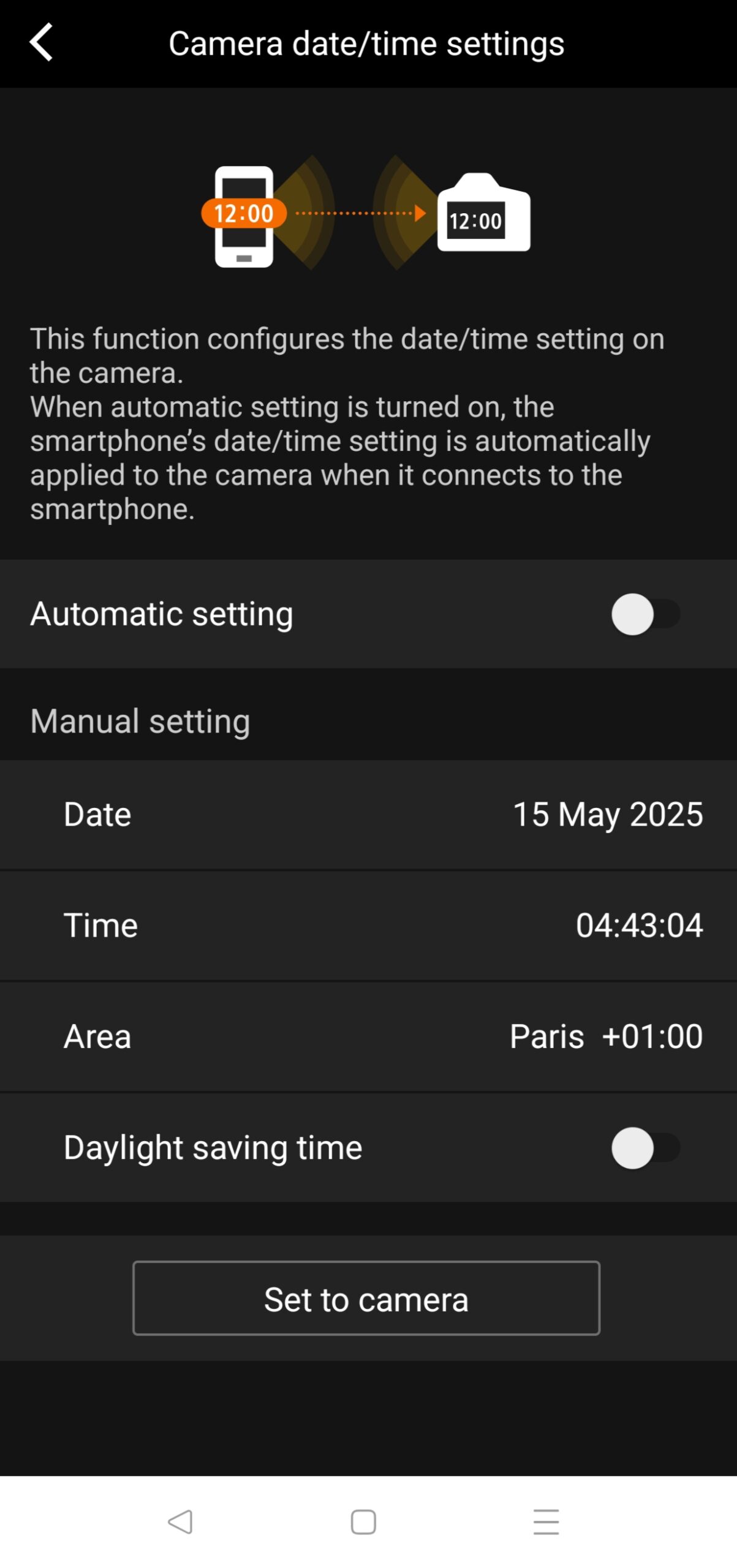The image size is (737, 1568).
Task: Open the Date row showing 15 May 2025
Action: pos(368,815)
